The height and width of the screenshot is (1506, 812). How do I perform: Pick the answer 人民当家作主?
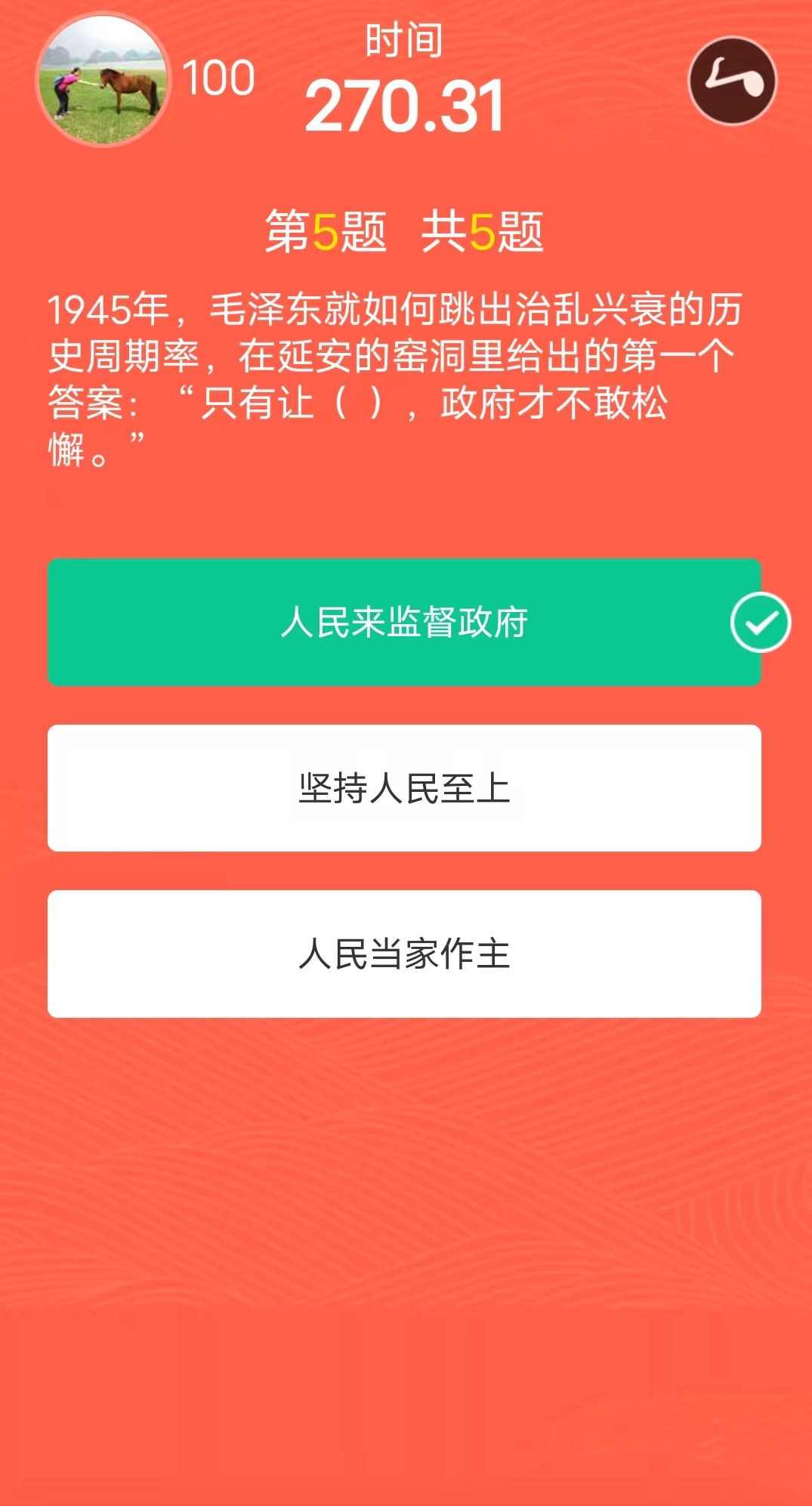[404, 954]
